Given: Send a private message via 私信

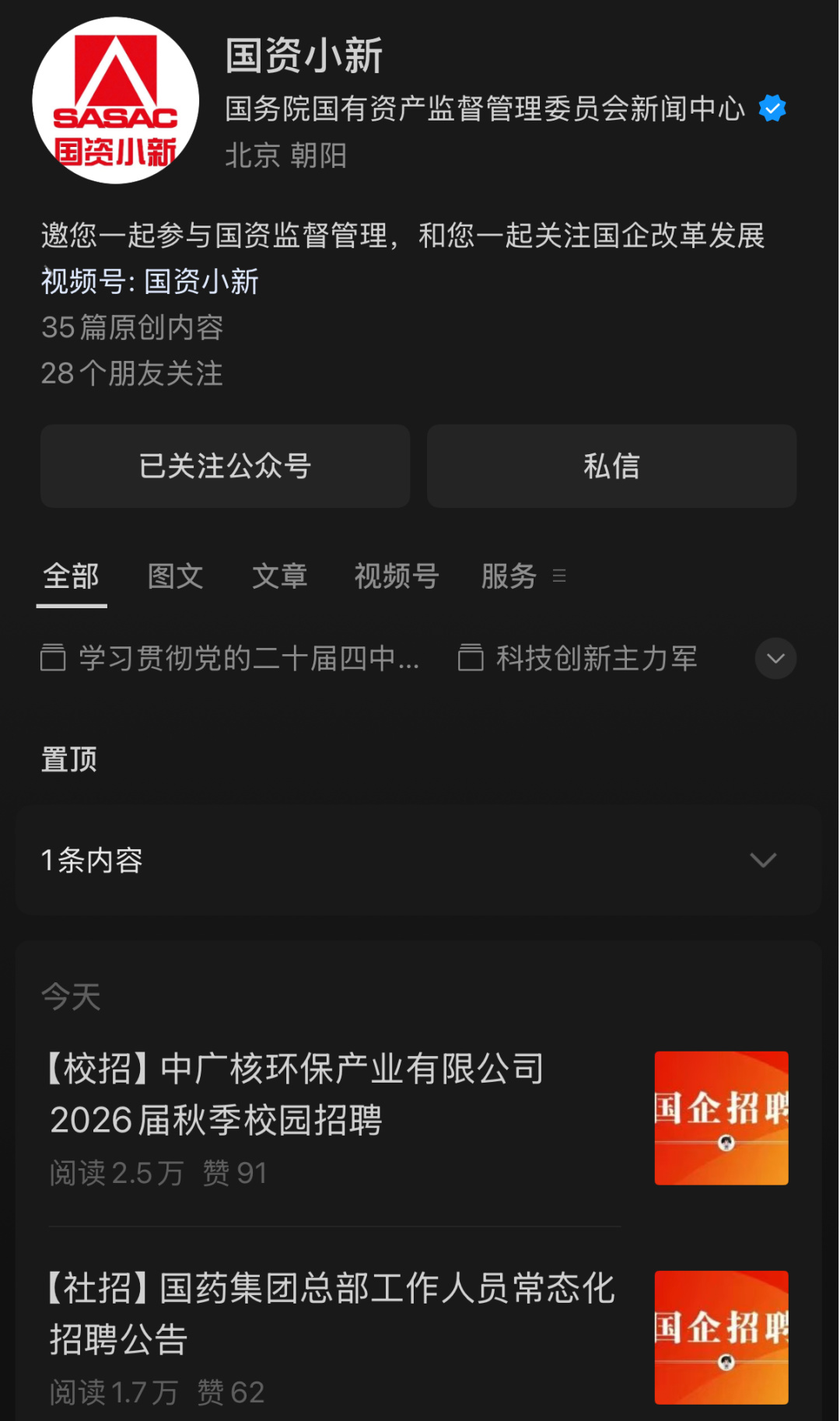Looking at the screenshot, I should [x=611, y=466].
